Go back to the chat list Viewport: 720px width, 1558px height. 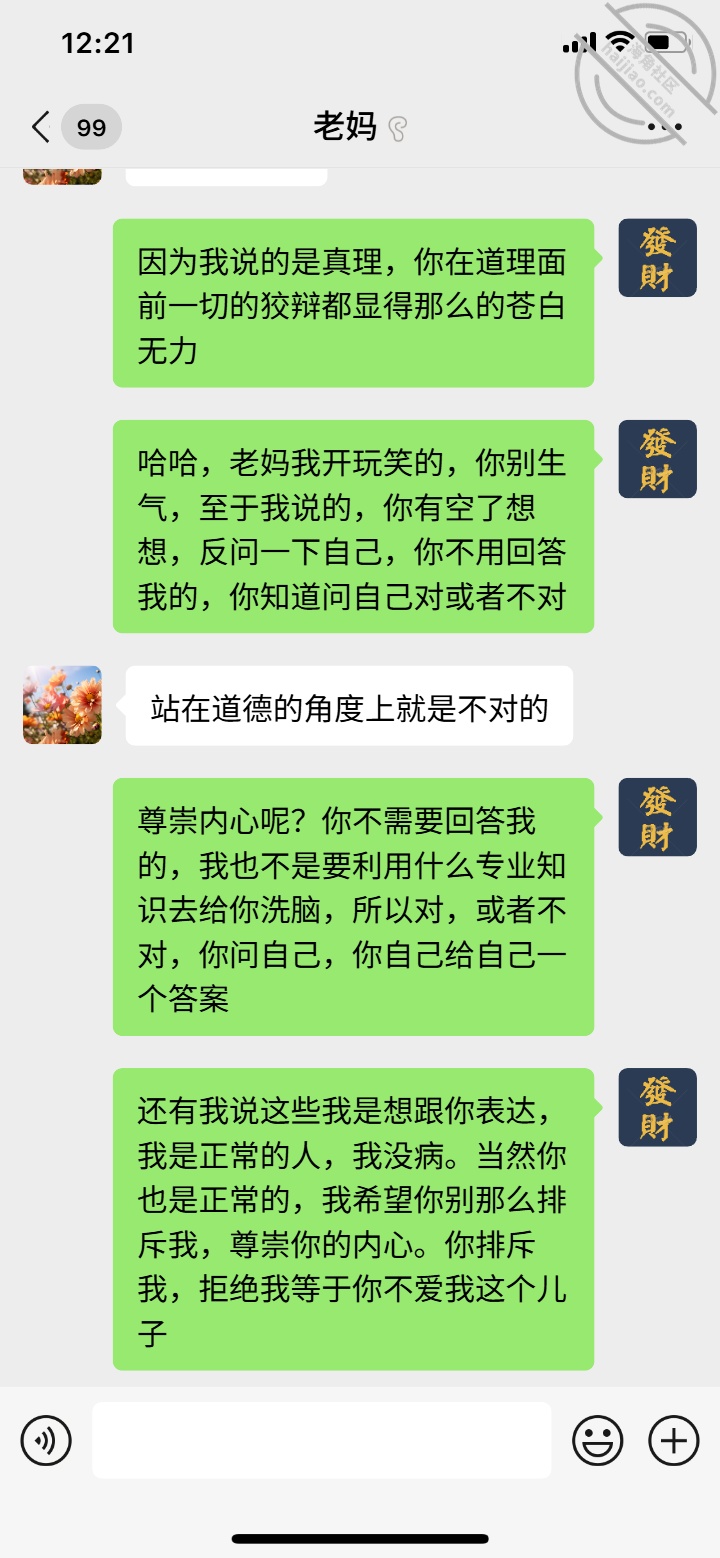tap(40, 127)
